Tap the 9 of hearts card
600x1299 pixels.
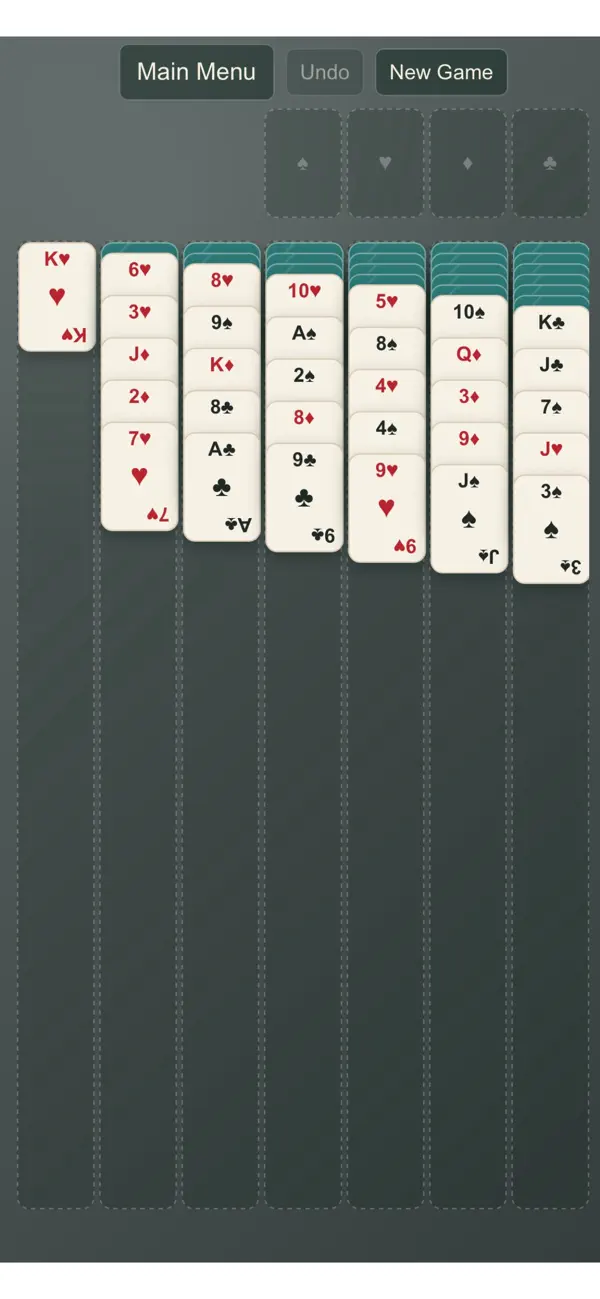click(x=386, y=508)
